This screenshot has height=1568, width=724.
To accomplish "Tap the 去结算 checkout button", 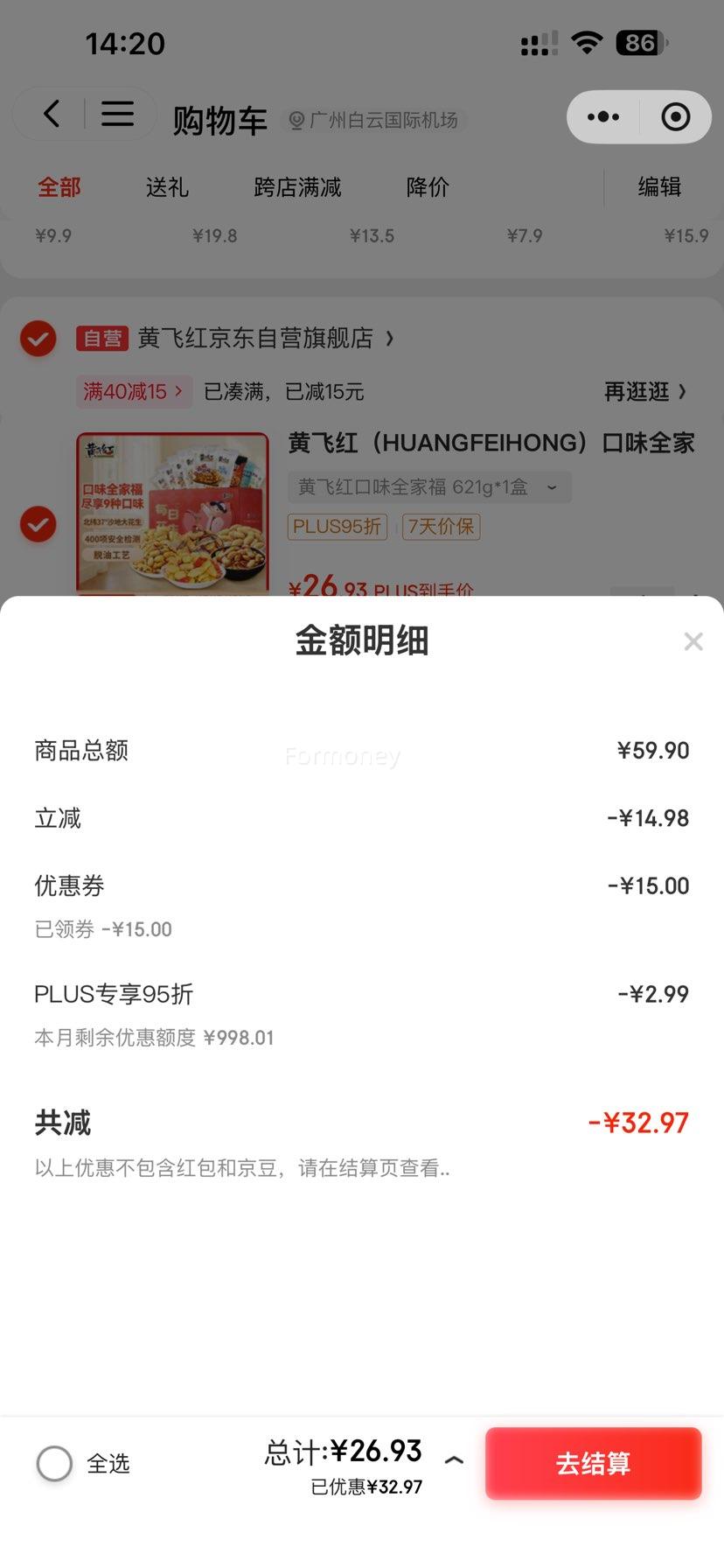I will coord(593,1463).
